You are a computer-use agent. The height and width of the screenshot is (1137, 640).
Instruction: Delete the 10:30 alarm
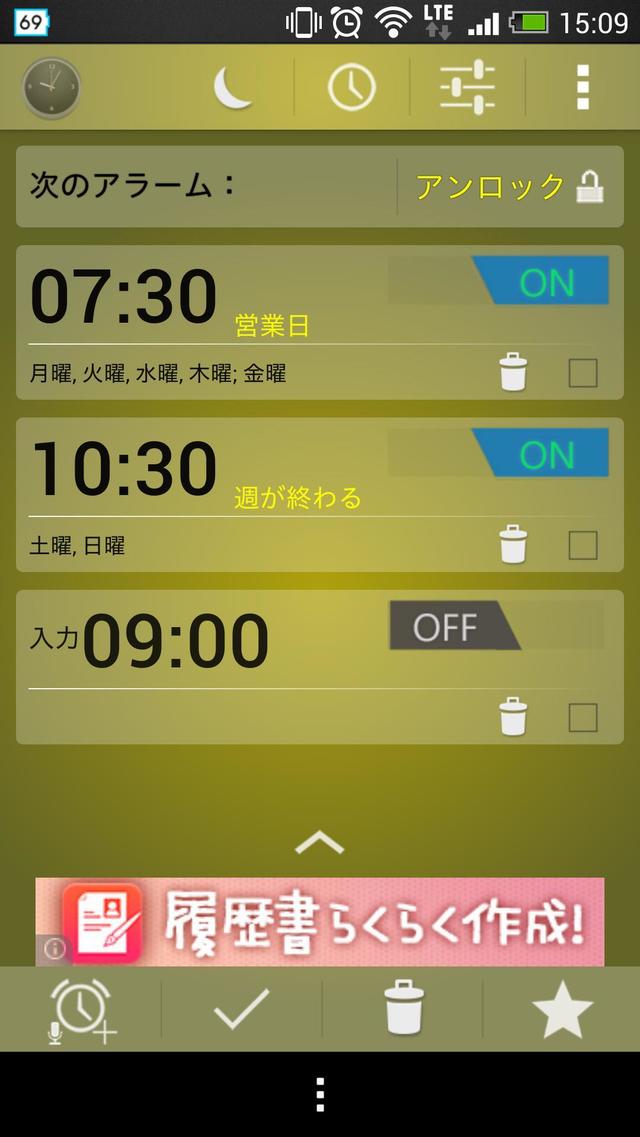513,545
